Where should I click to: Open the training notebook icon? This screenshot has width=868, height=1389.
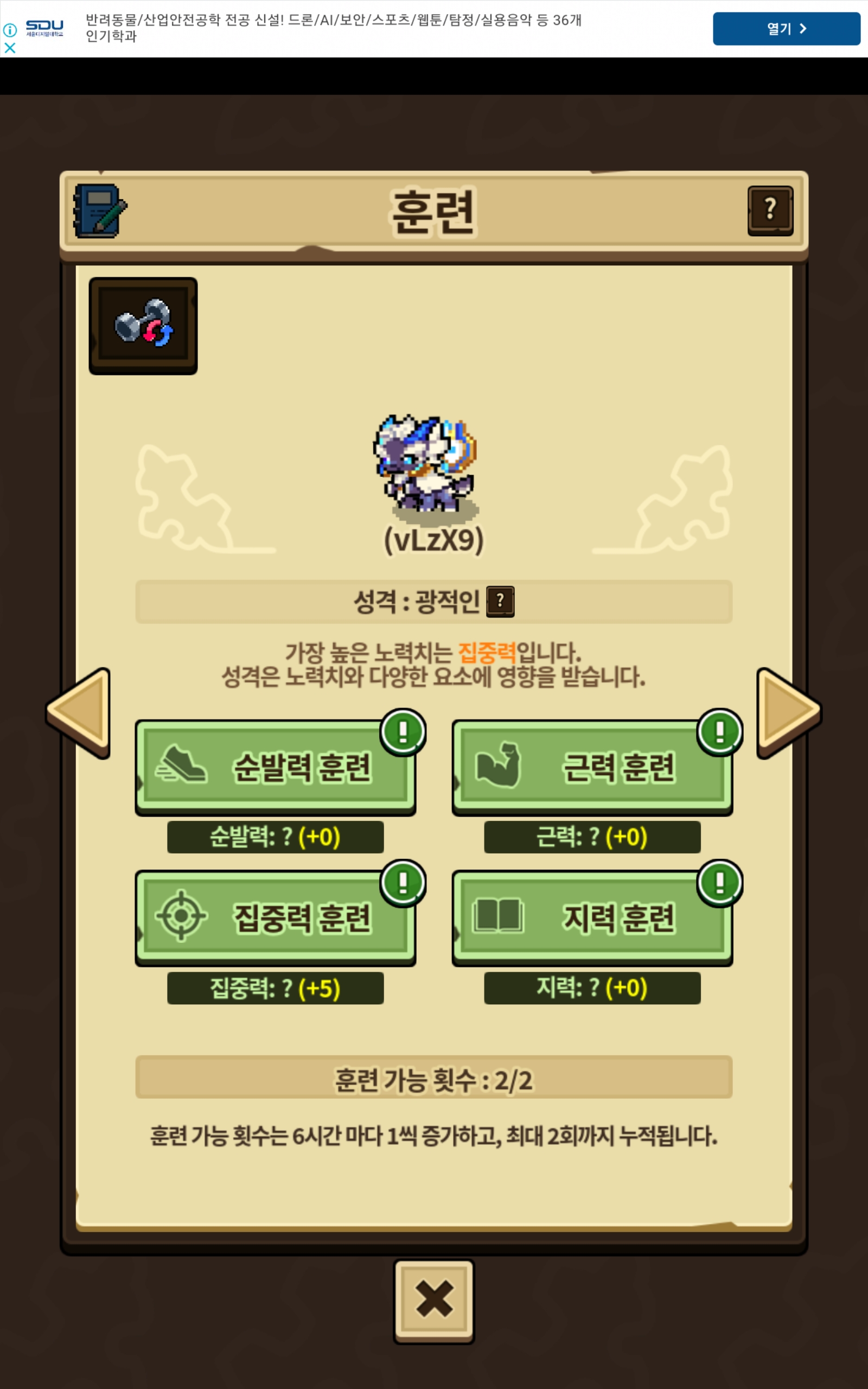click(x=99, y=211)
